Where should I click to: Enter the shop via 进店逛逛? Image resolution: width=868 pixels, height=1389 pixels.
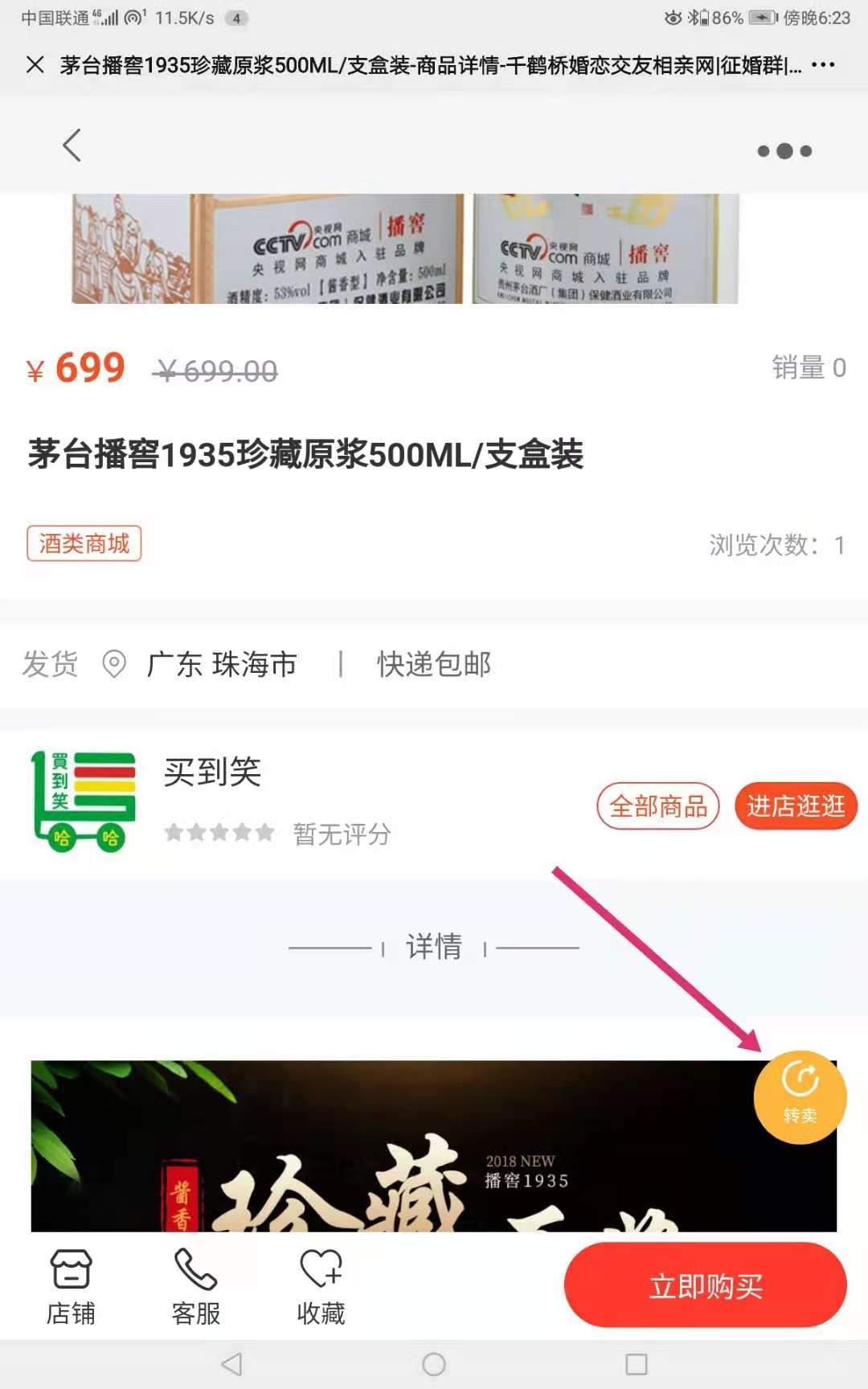[796, 805]
